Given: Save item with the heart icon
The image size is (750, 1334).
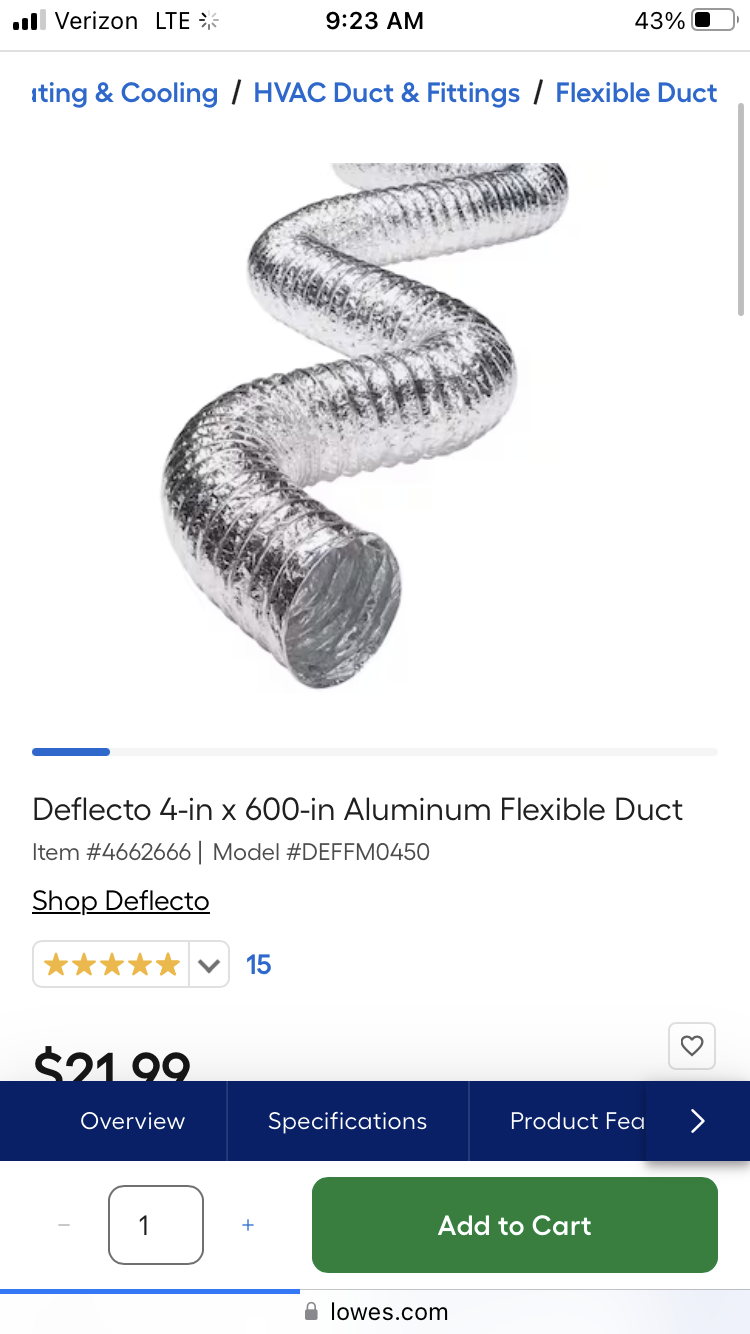Looking at the screenshot, I should click(691, 1046).
